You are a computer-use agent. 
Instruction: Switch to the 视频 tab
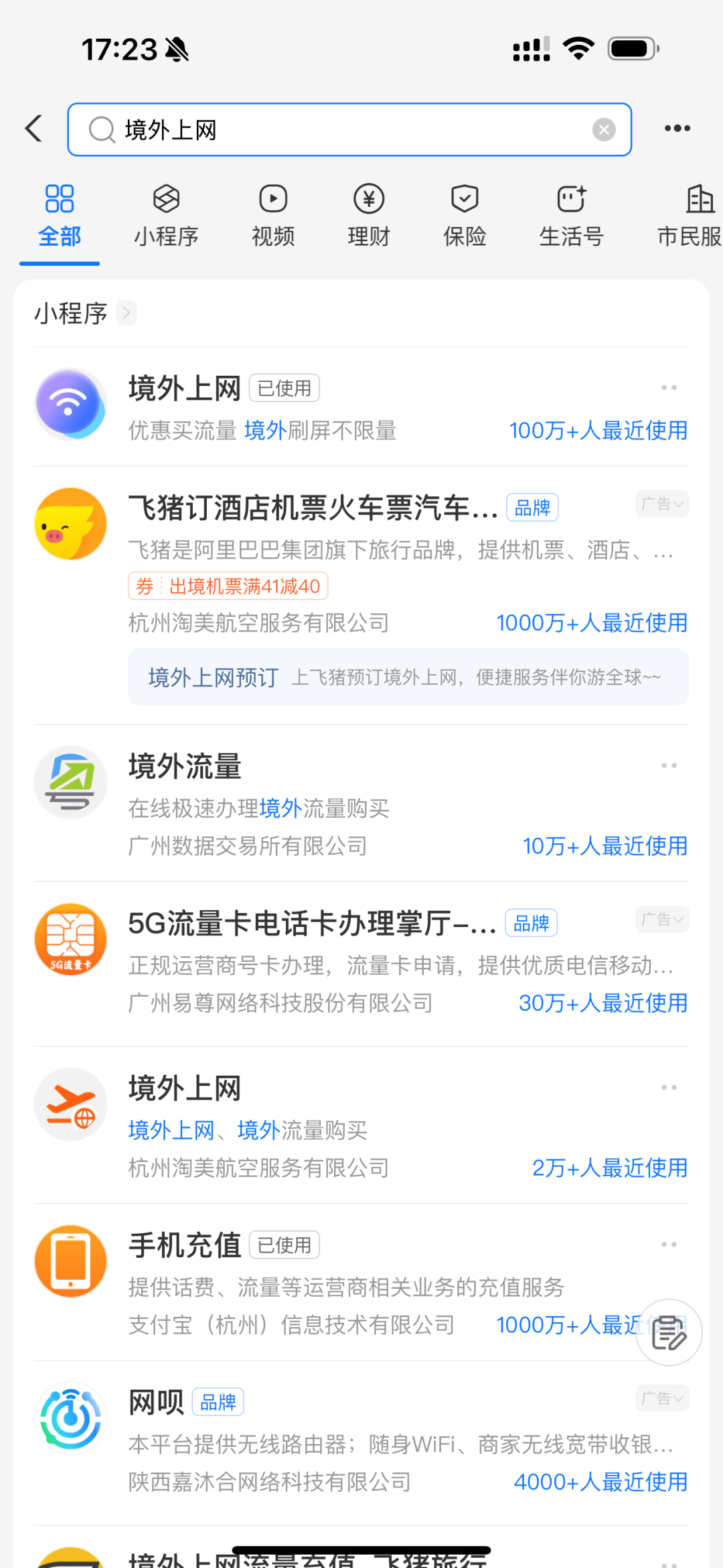coord(273,216)
